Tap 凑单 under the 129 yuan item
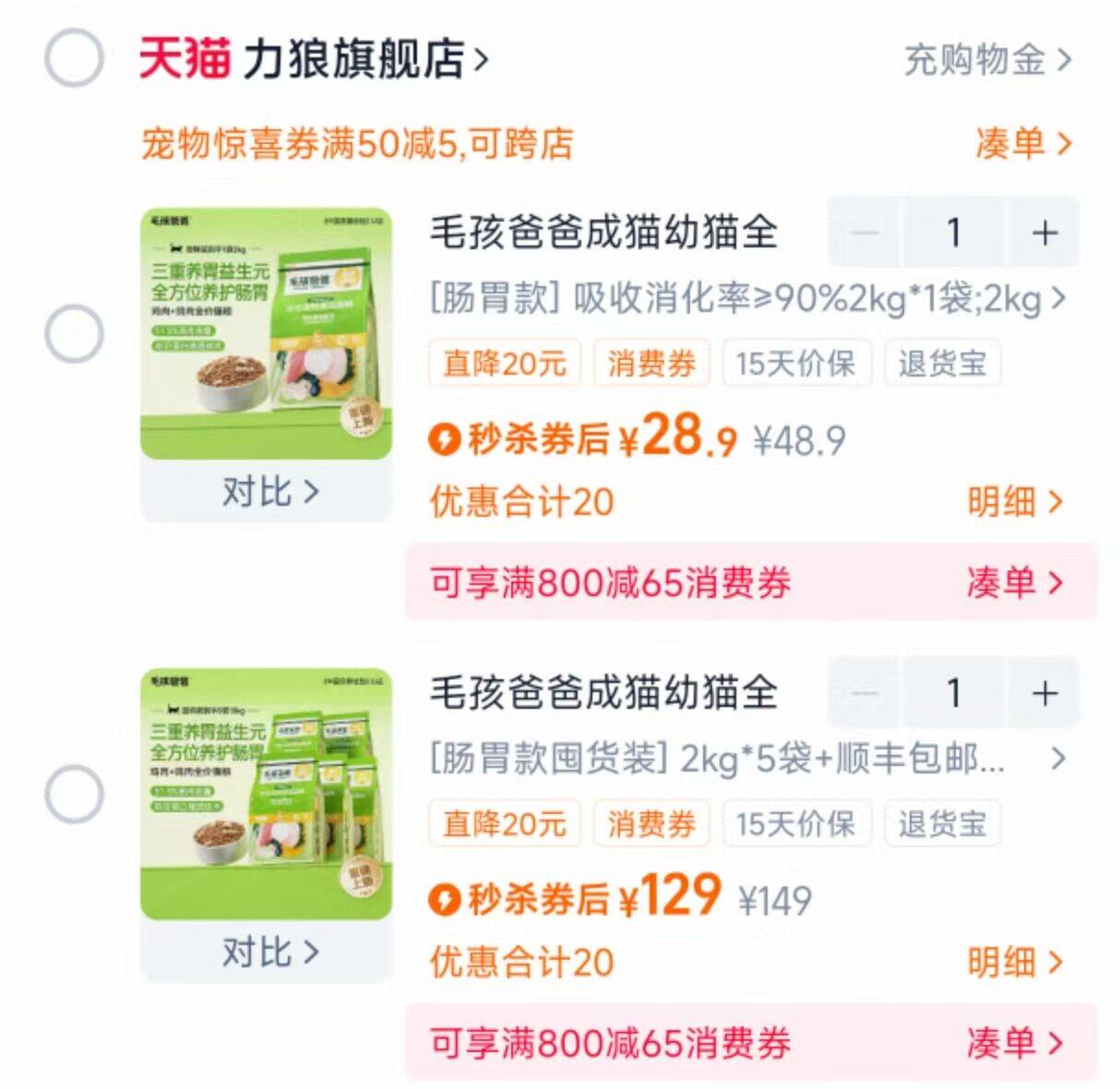The width and height of the screenshot is (1120, 1089). [1014, 1043]
